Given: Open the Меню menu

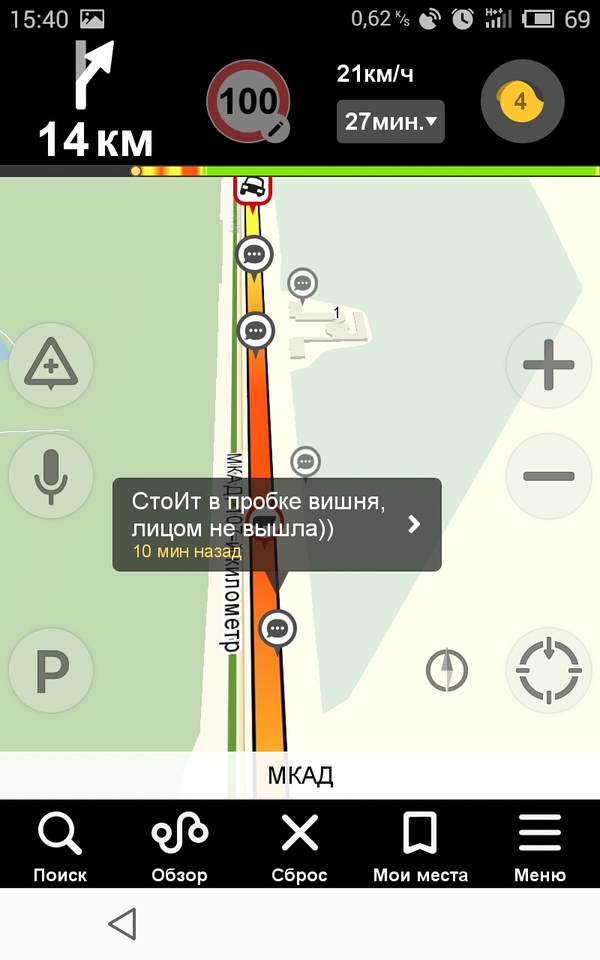Looking at the screenshot, I should coord(540,846).
